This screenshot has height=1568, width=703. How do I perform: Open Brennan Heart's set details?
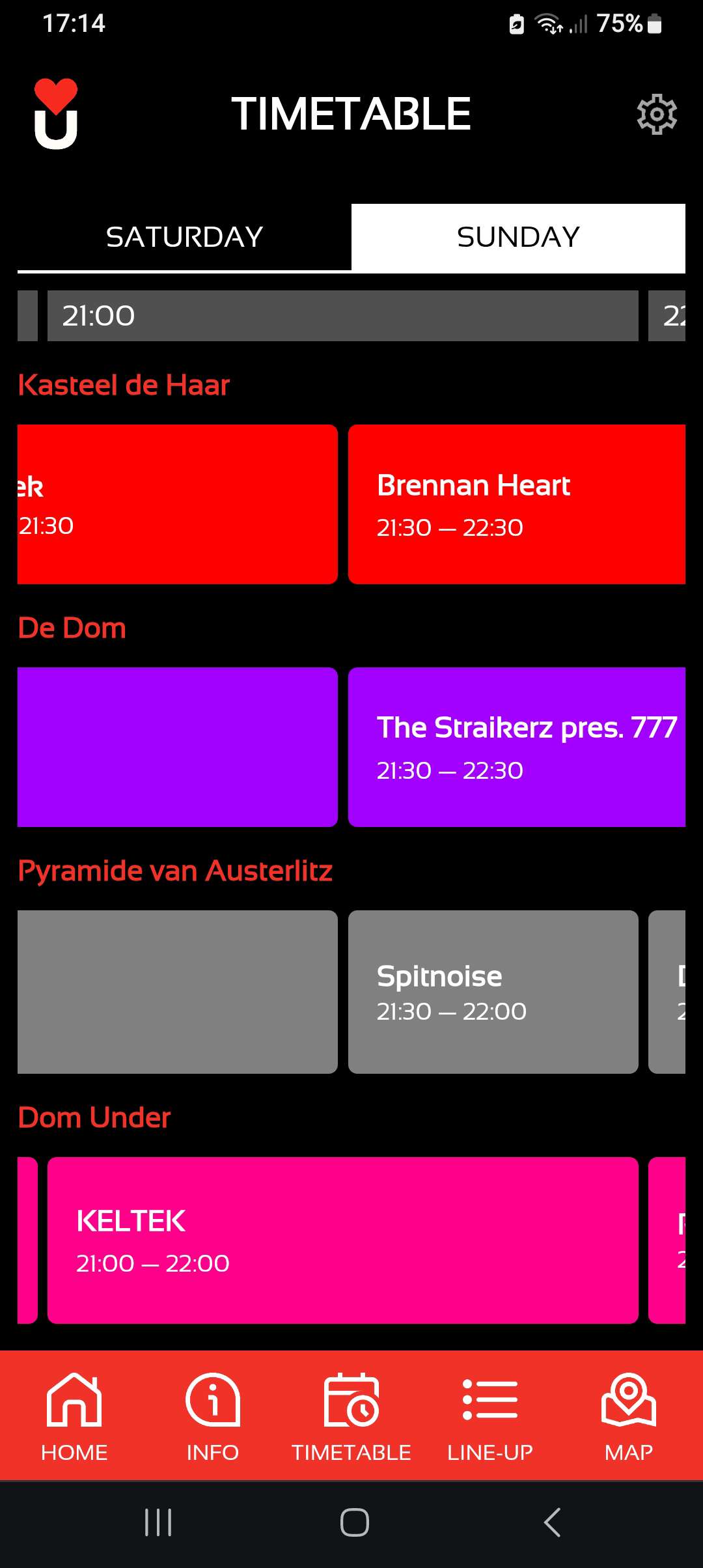point(516,504)
